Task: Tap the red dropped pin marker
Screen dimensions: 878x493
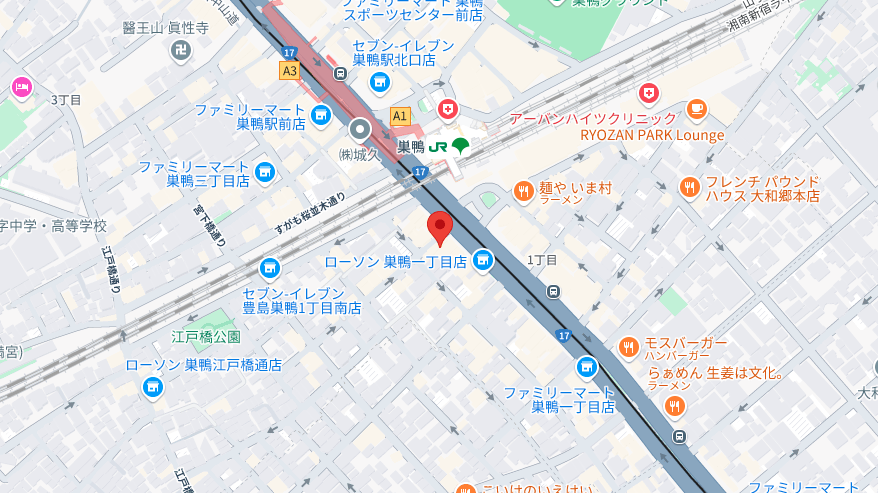Action: click(x=440, y=228)
